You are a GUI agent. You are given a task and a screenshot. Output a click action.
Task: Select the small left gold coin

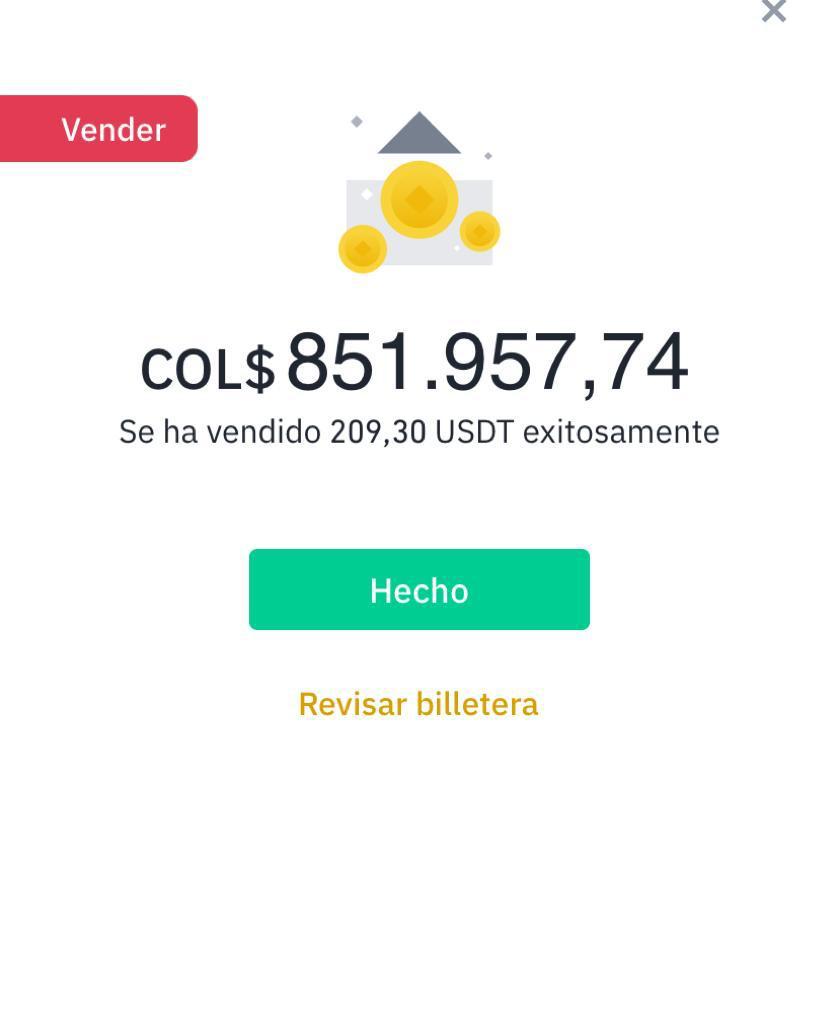coord(363,249)
